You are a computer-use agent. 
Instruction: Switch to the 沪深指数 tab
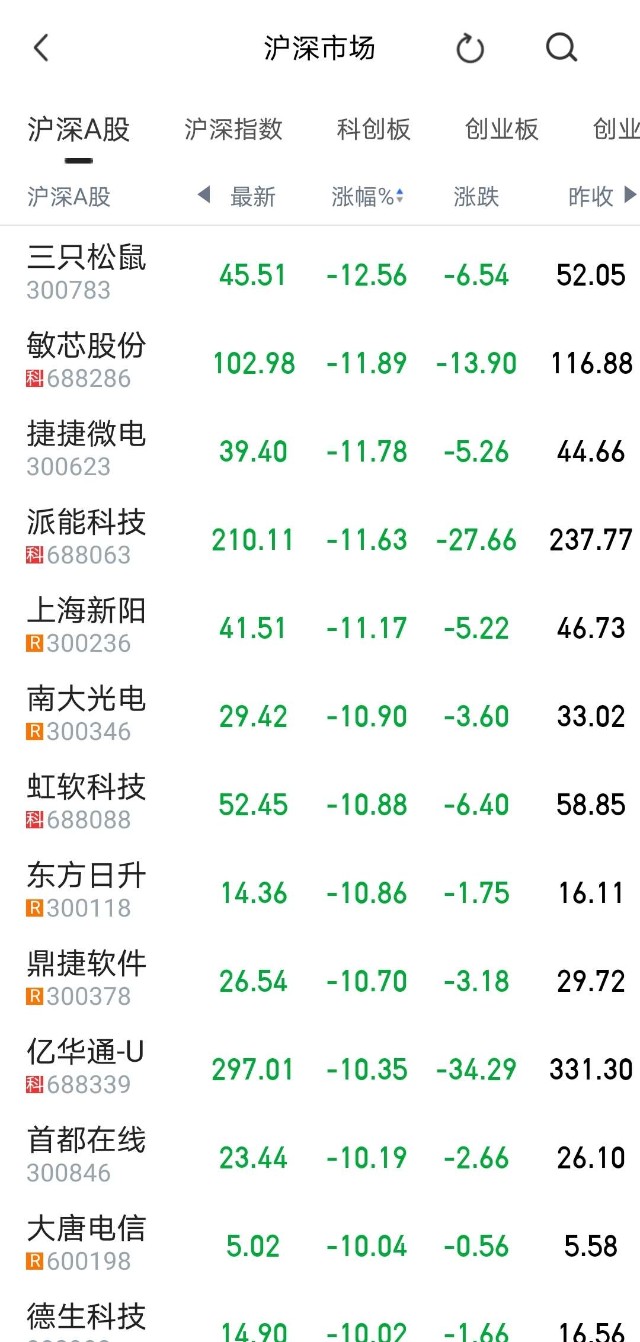233,129
